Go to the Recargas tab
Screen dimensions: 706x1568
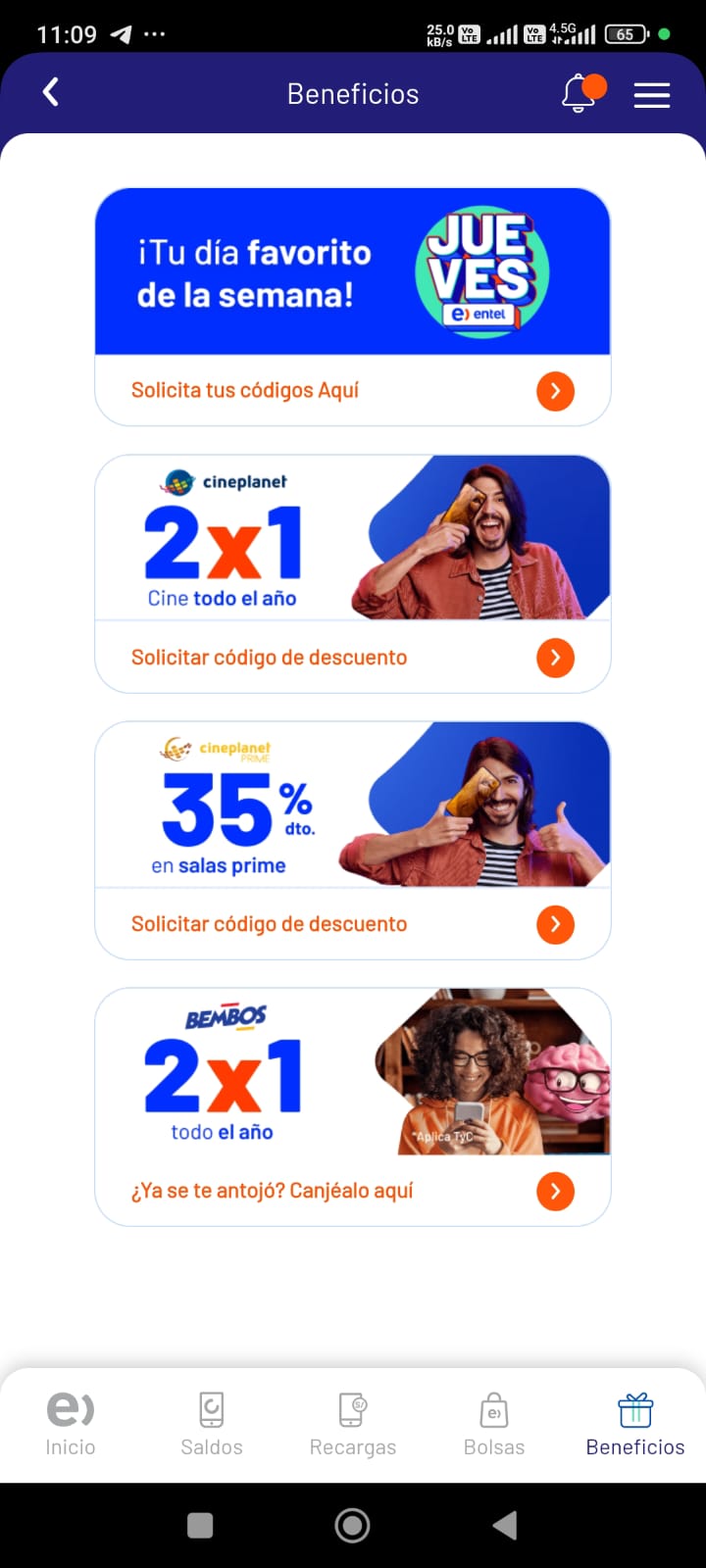(353, 1424)
